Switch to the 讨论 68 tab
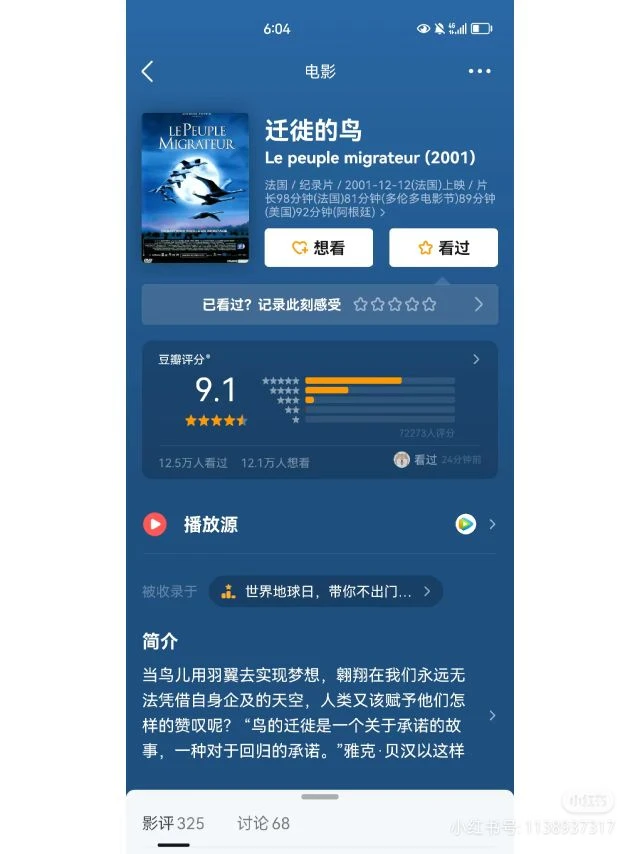 coord(263,823)
